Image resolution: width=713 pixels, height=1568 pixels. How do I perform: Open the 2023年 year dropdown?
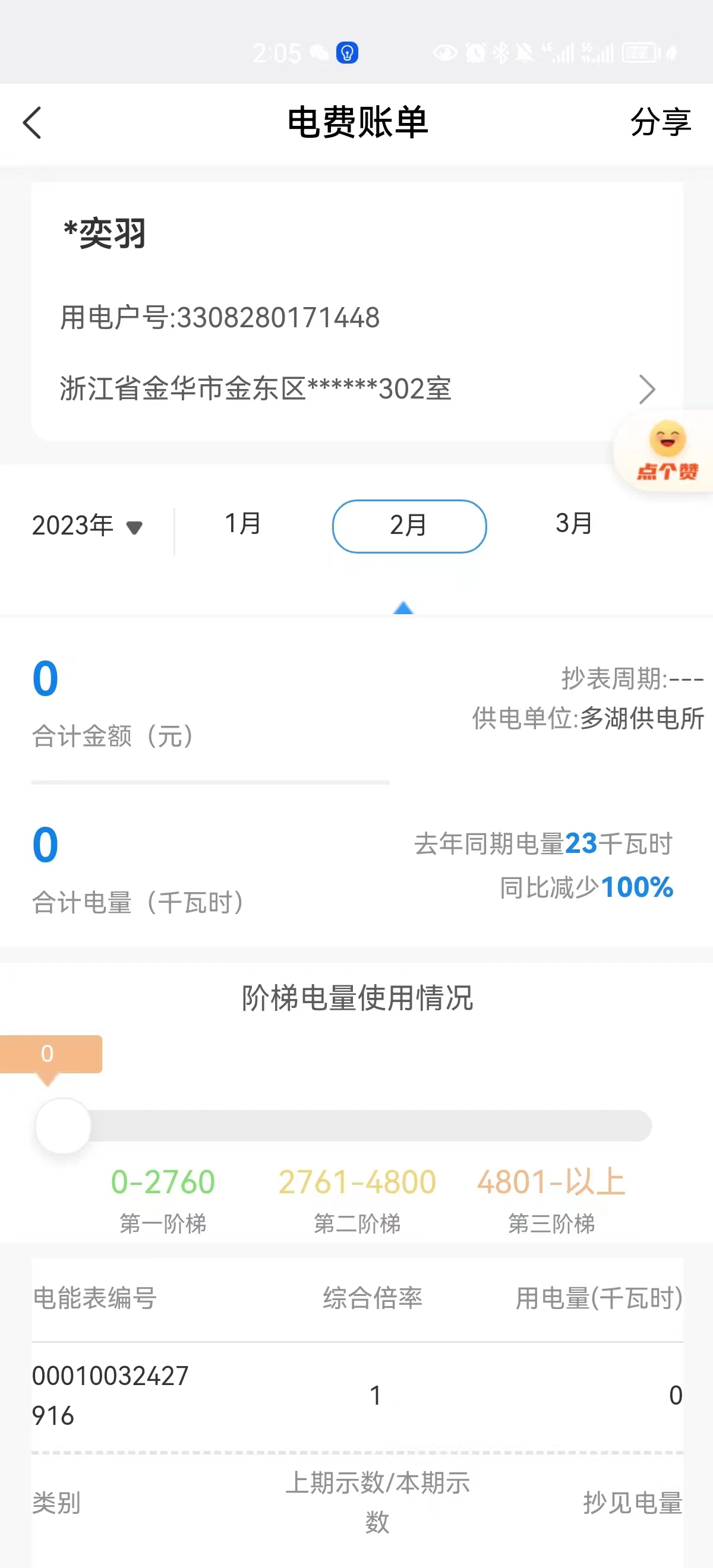point(87,525)
